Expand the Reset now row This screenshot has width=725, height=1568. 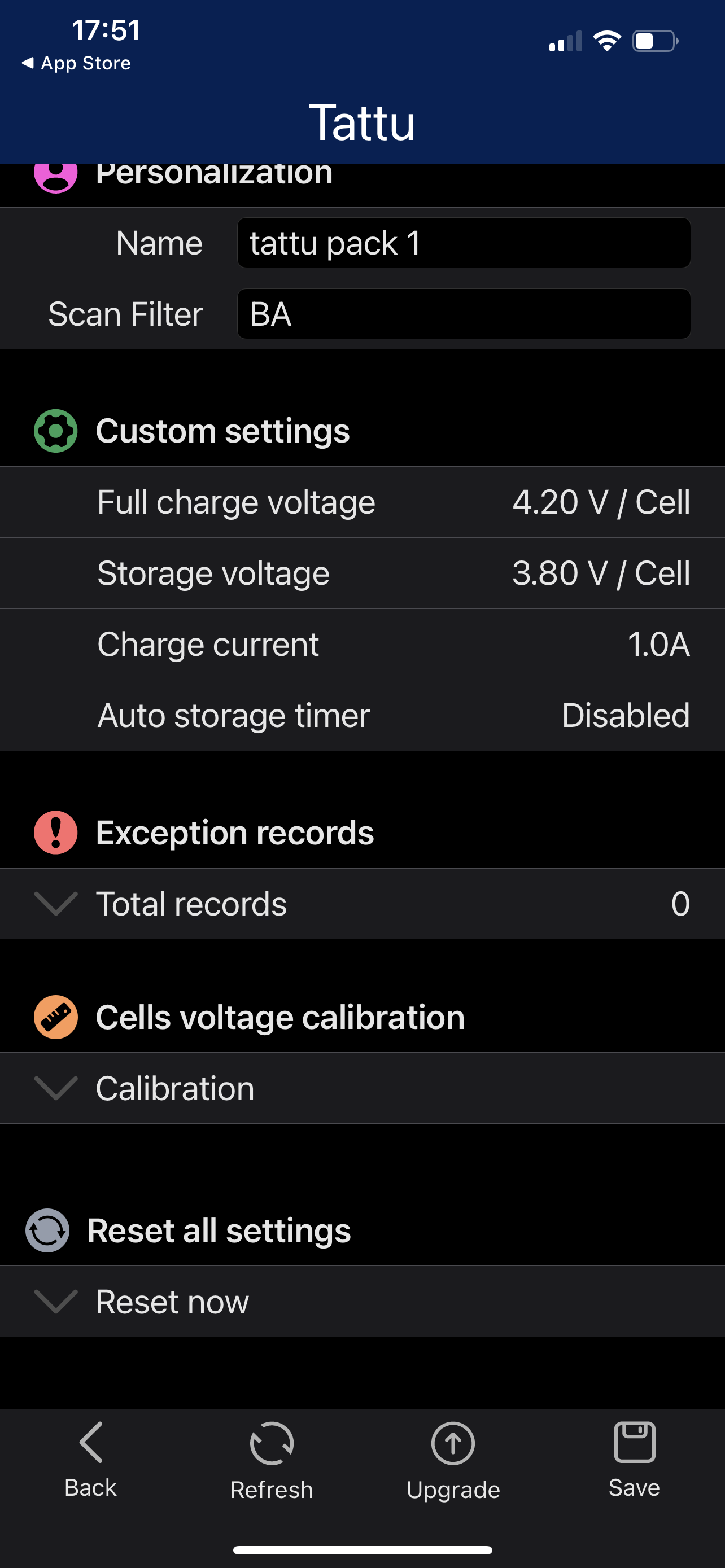tap(363, 1302)
